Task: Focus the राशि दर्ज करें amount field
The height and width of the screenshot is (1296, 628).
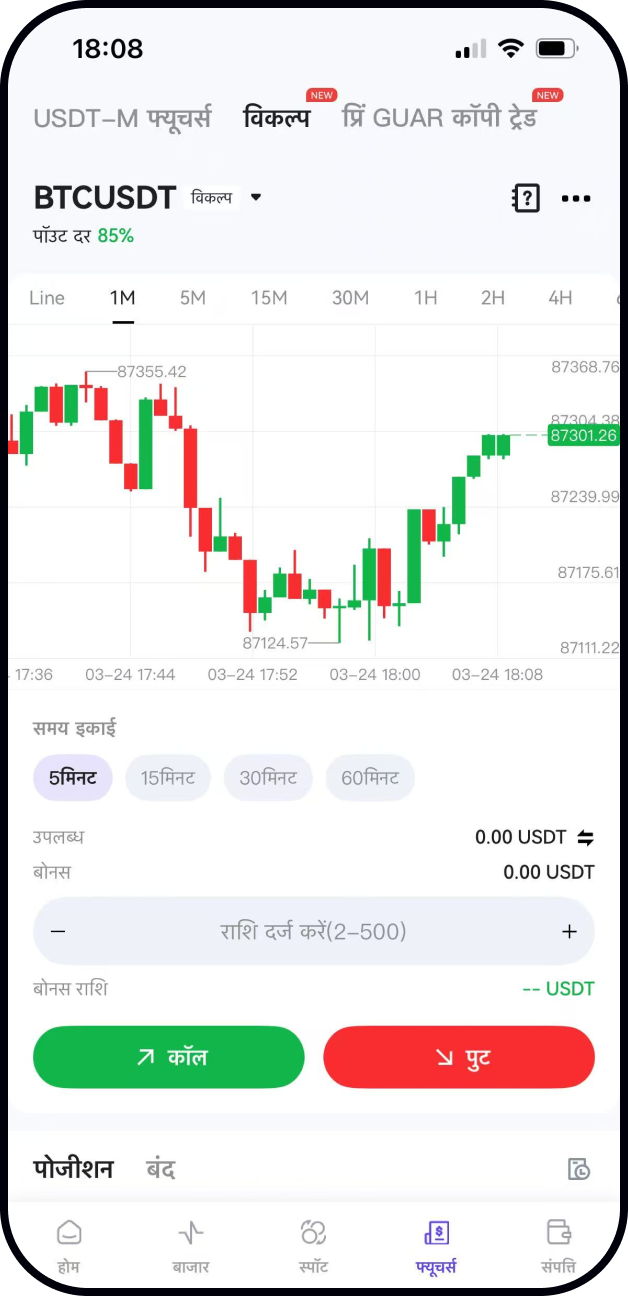Action: tap(313, 932)
